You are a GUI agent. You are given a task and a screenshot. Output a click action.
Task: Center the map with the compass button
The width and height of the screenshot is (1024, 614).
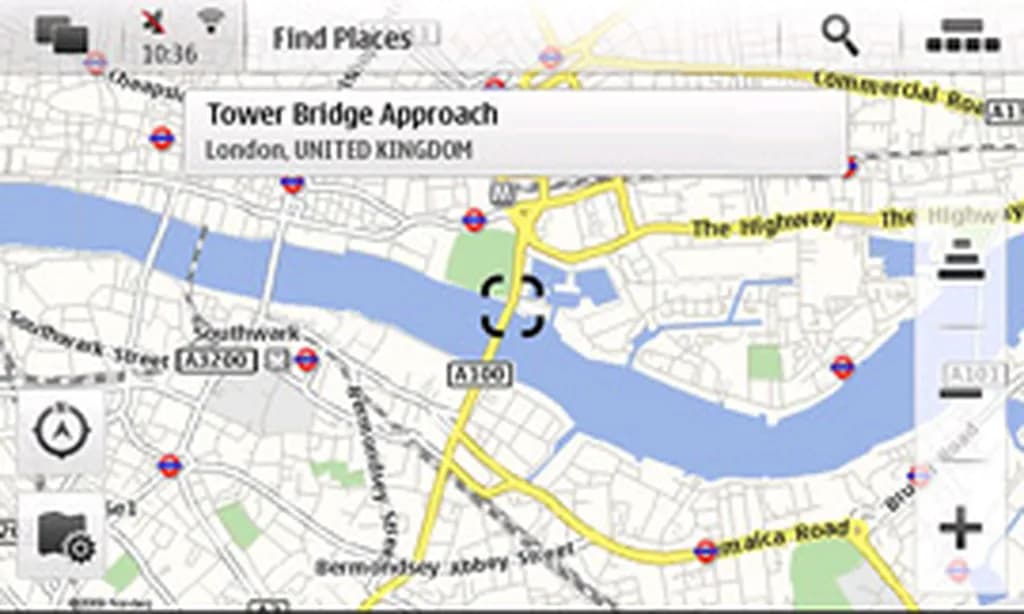(x=61, y=432)
